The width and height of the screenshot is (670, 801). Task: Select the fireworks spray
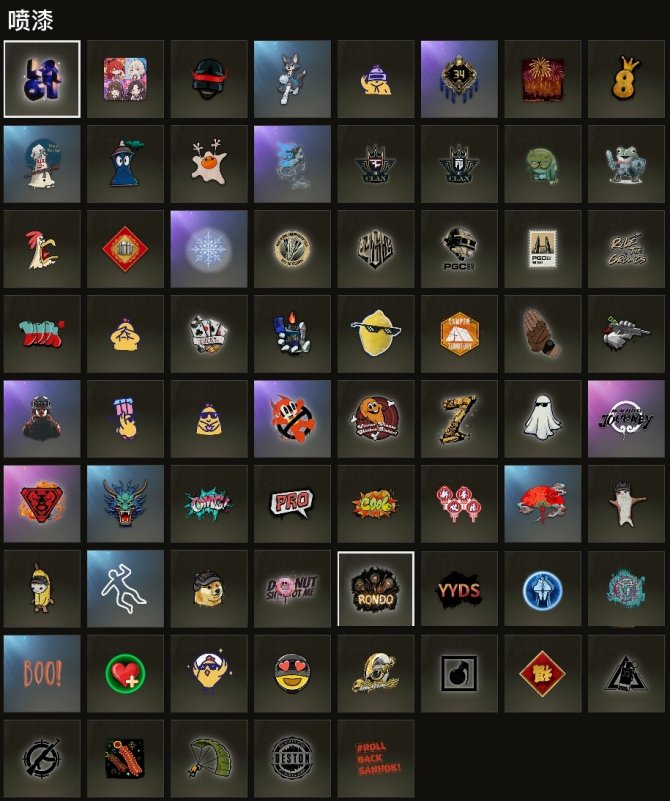click(x=542, y=79)
